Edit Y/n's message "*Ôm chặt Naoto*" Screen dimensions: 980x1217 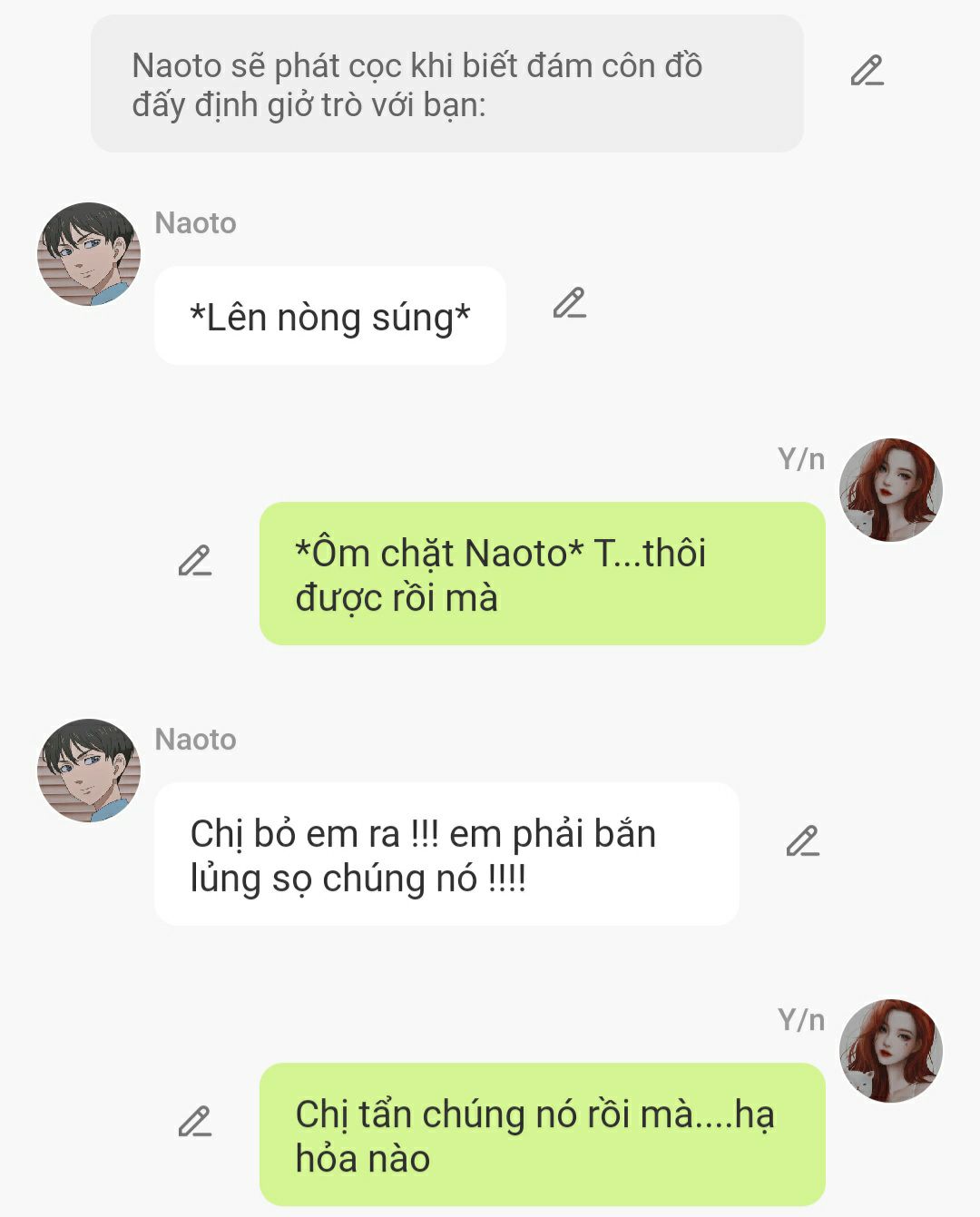pos(194,561)
